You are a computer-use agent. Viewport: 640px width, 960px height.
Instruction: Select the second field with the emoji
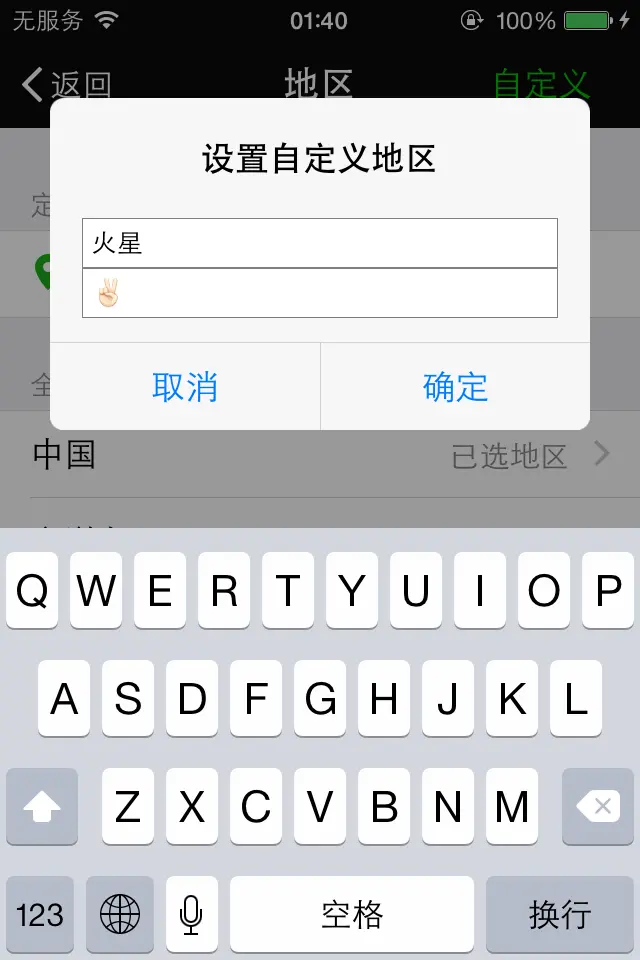319,294
